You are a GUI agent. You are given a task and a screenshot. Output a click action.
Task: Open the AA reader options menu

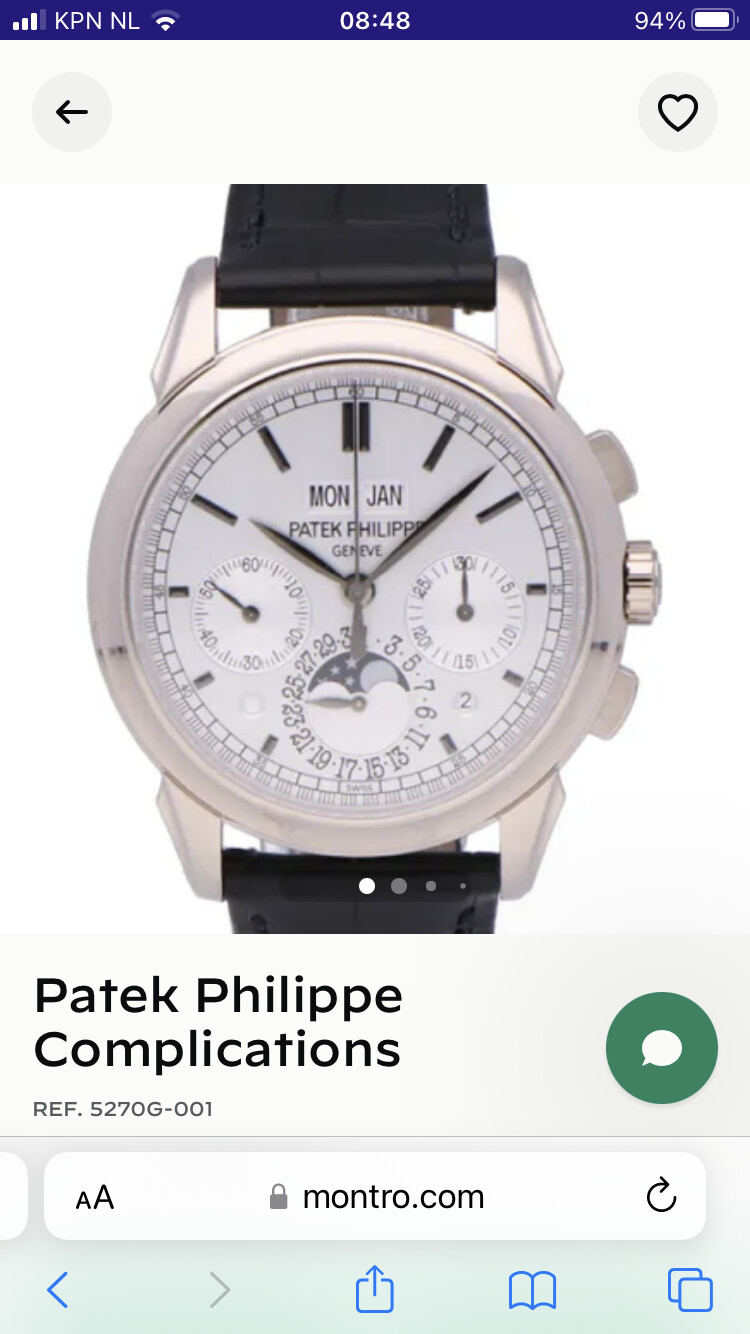click(95, 1197)
